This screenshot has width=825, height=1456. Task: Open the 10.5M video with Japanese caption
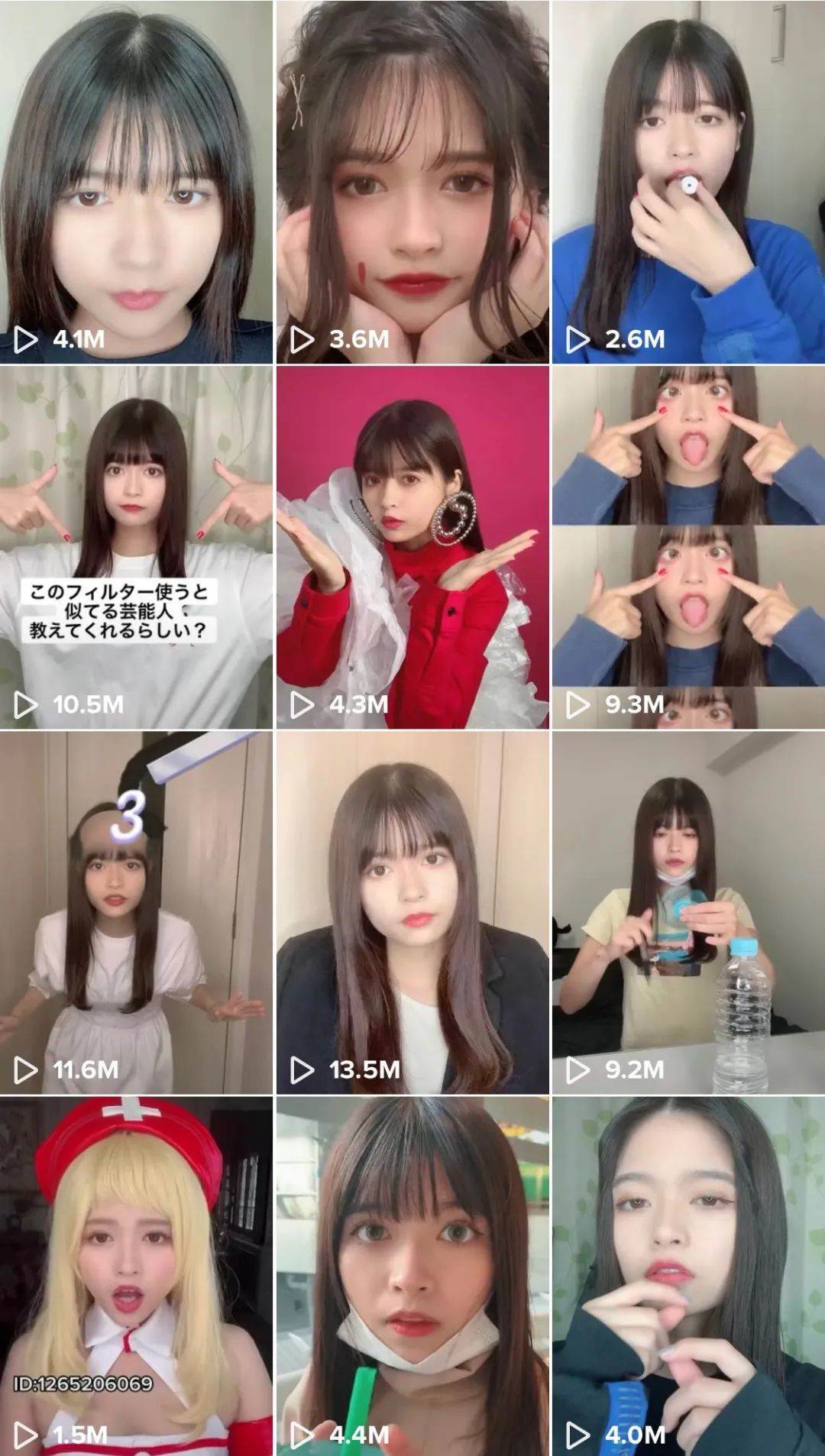pos(136,547)
